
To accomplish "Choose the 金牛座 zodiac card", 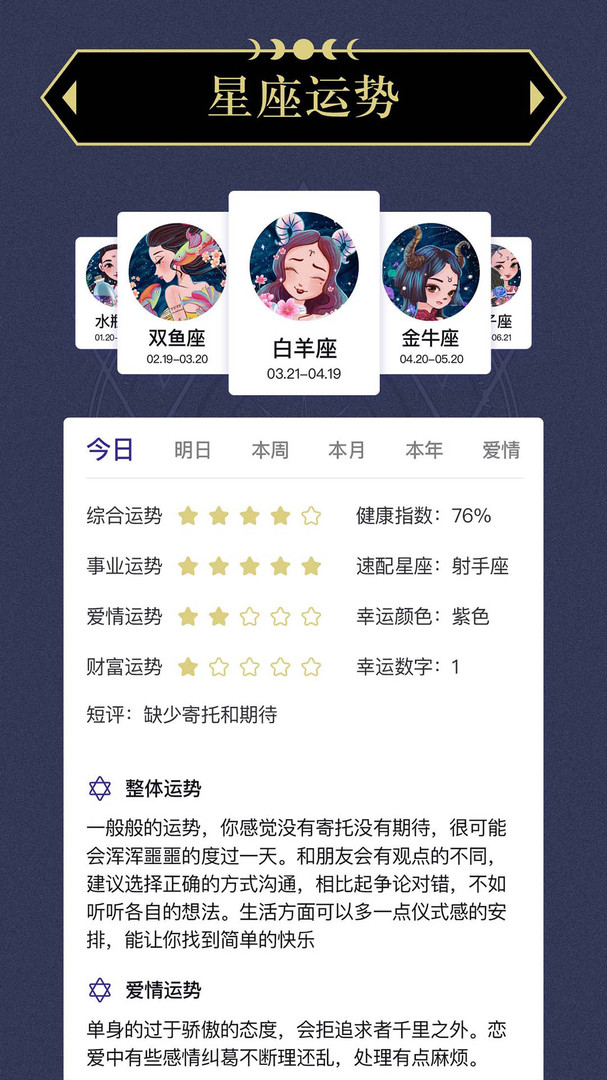I will (x=432, y=292).
